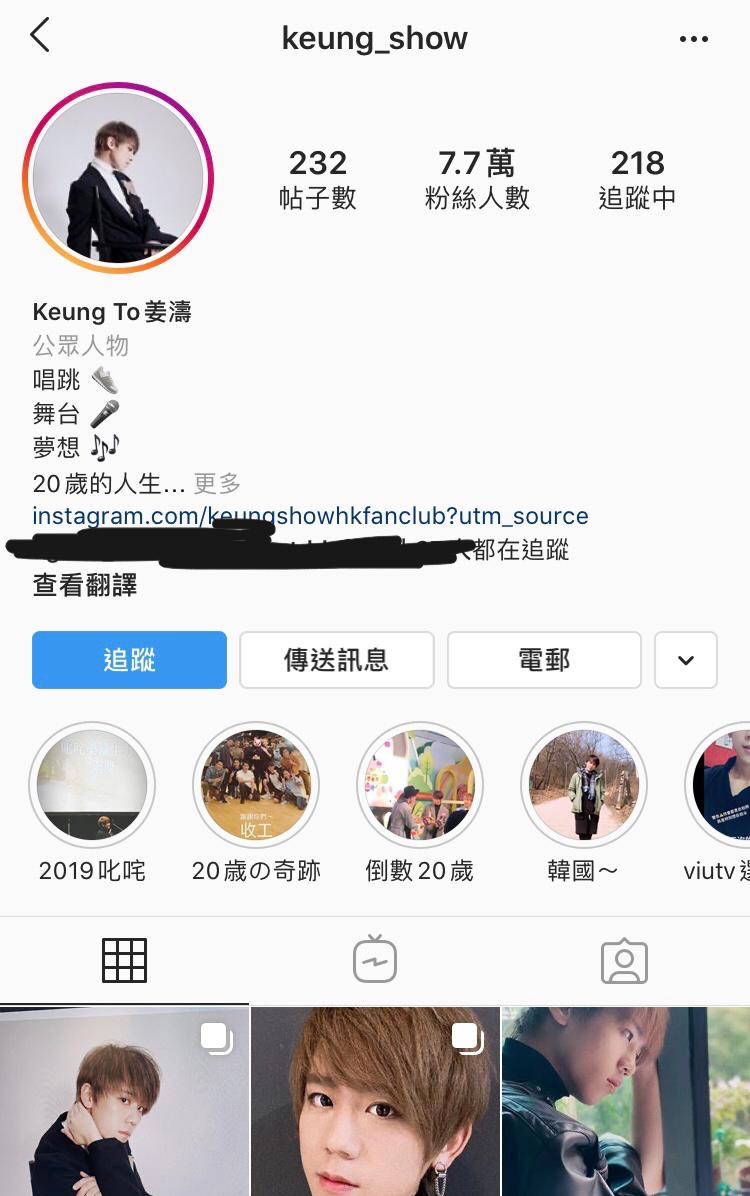Open the 追蹤中 following list
This screenshot has width=750, height=1196.
[x=637, y=180]
